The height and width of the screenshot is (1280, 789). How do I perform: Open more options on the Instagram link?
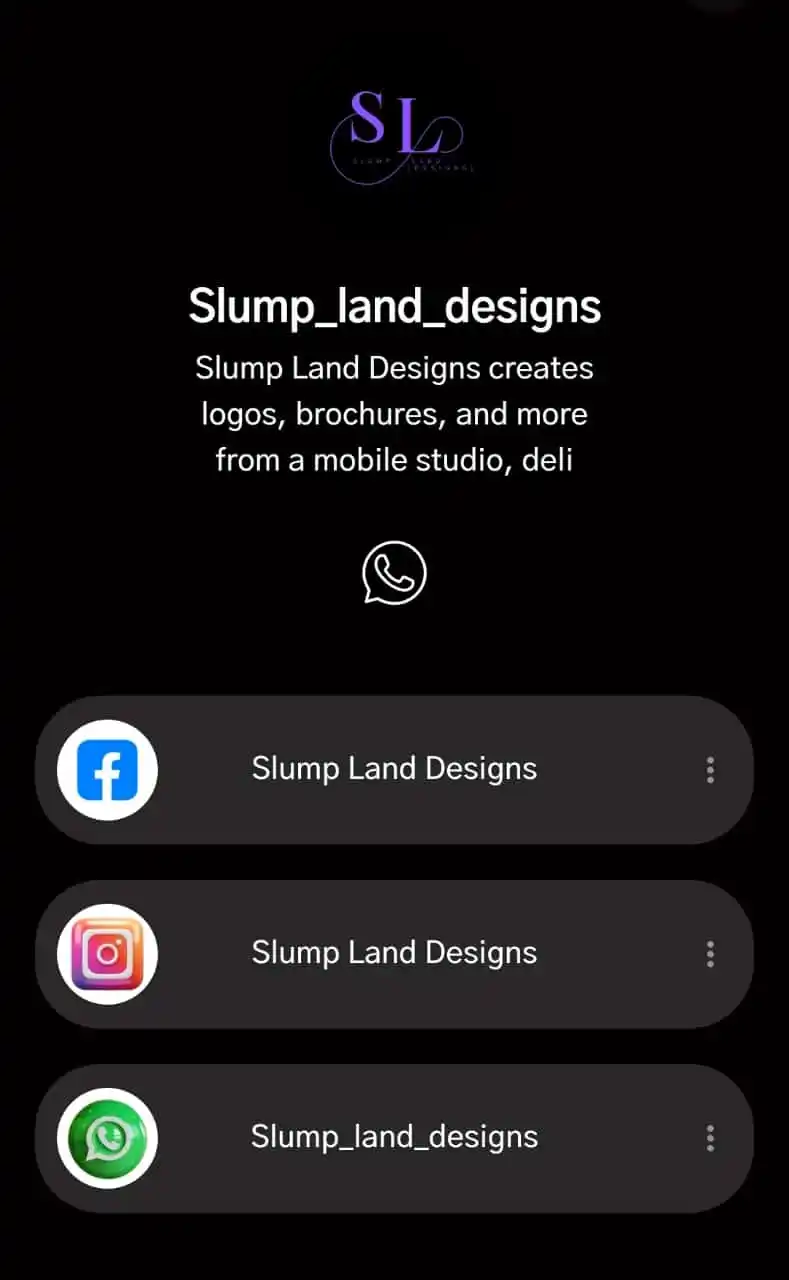coord(710,954)
